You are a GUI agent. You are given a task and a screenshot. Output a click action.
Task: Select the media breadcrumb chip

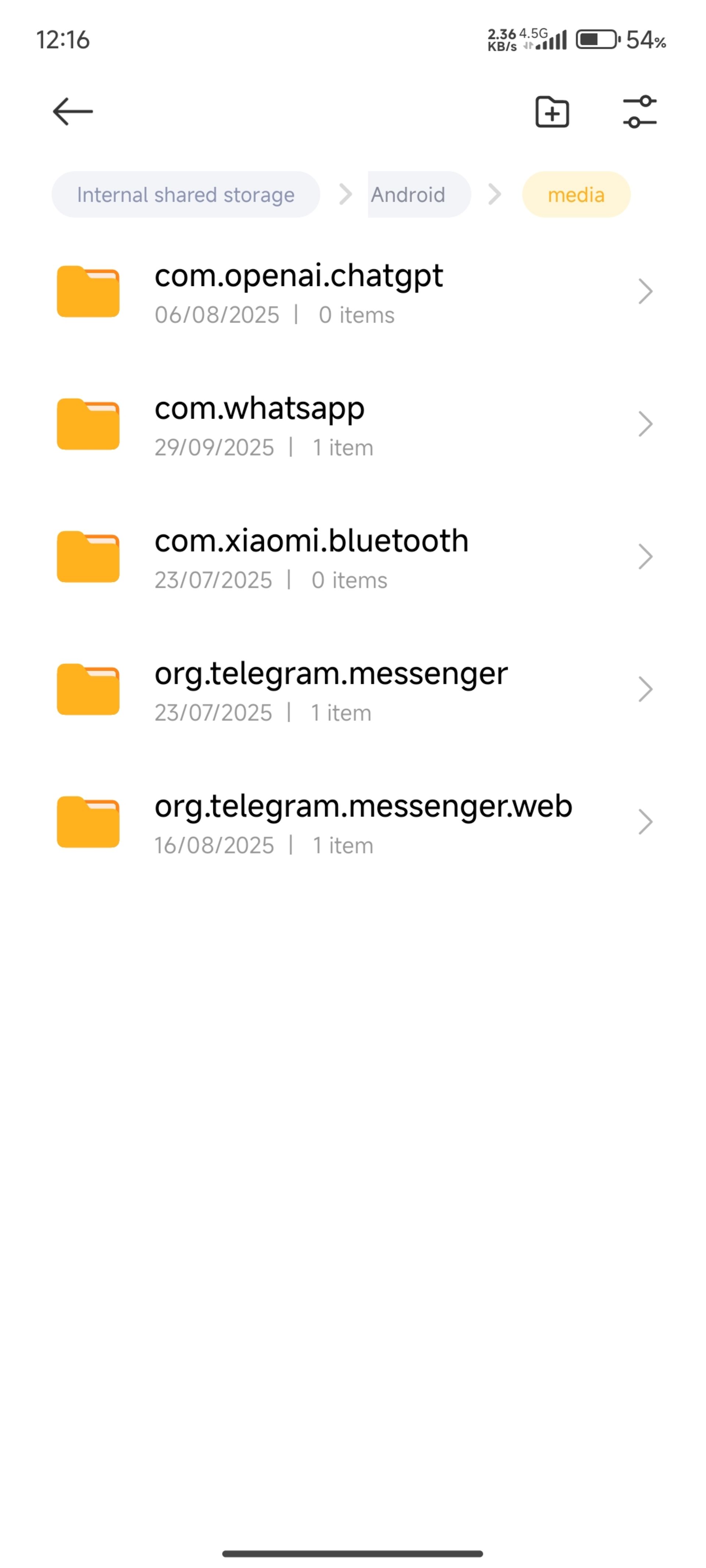575,195
